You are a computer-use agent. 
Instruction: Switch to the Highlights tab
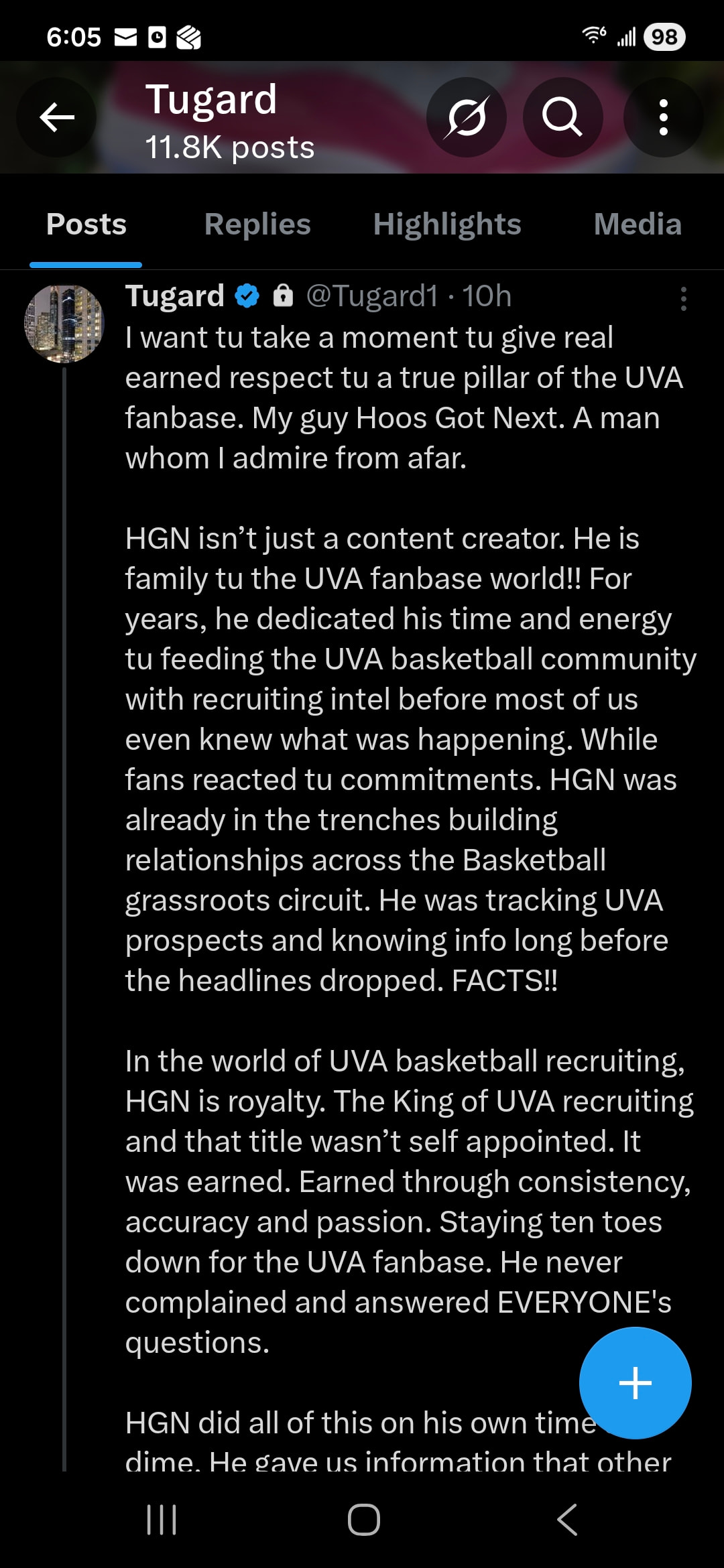447,224
